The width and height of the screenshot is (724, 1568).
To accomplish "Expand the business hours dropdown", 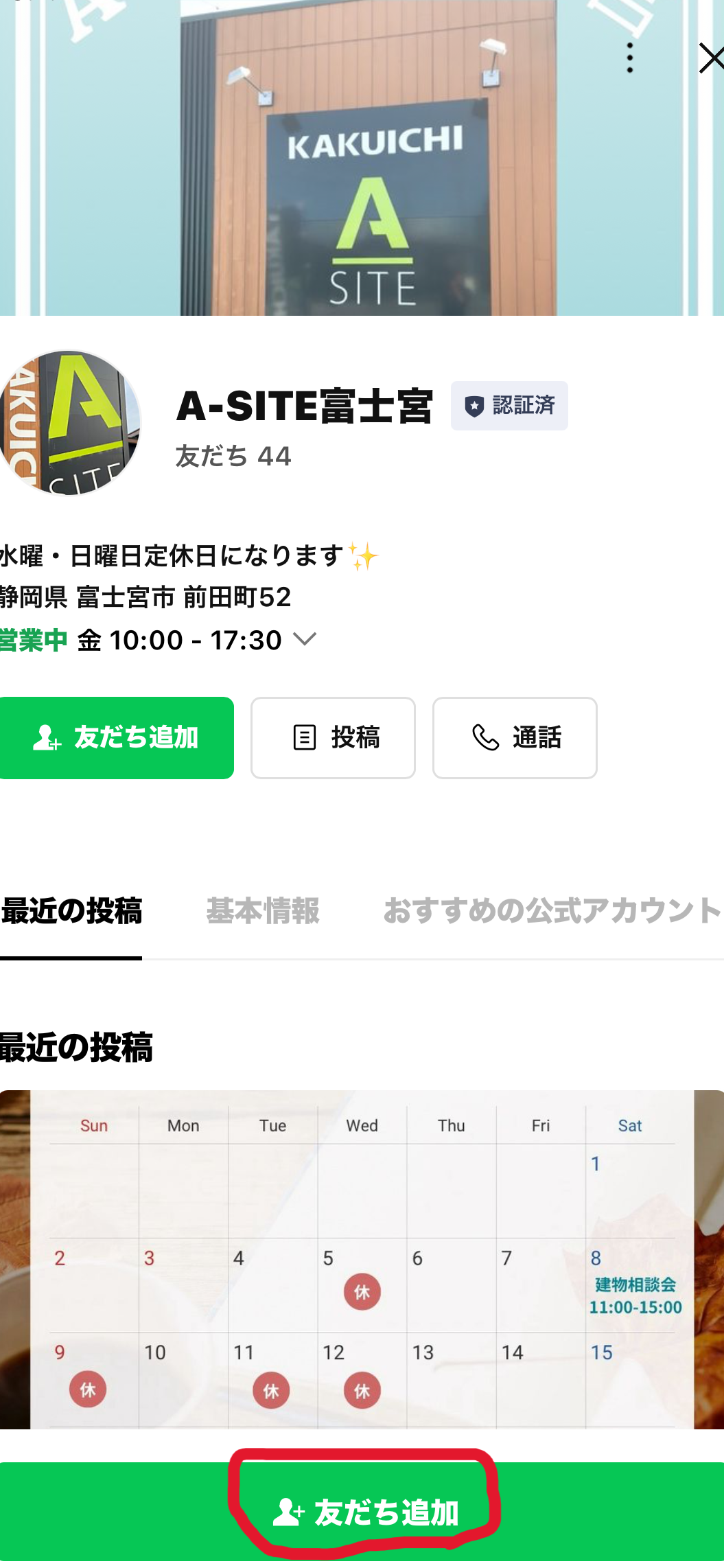I will pyautogui.click(x=304, y=639).
